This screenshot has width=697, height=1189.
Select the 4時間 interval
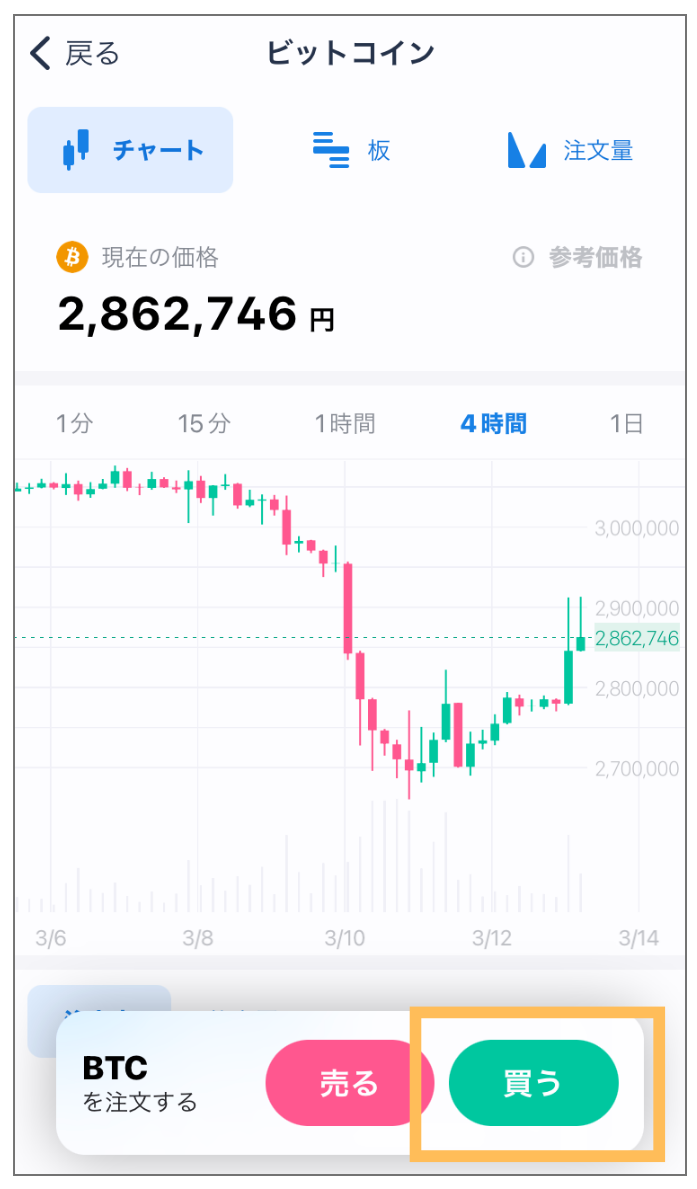[x=494, y=423]
